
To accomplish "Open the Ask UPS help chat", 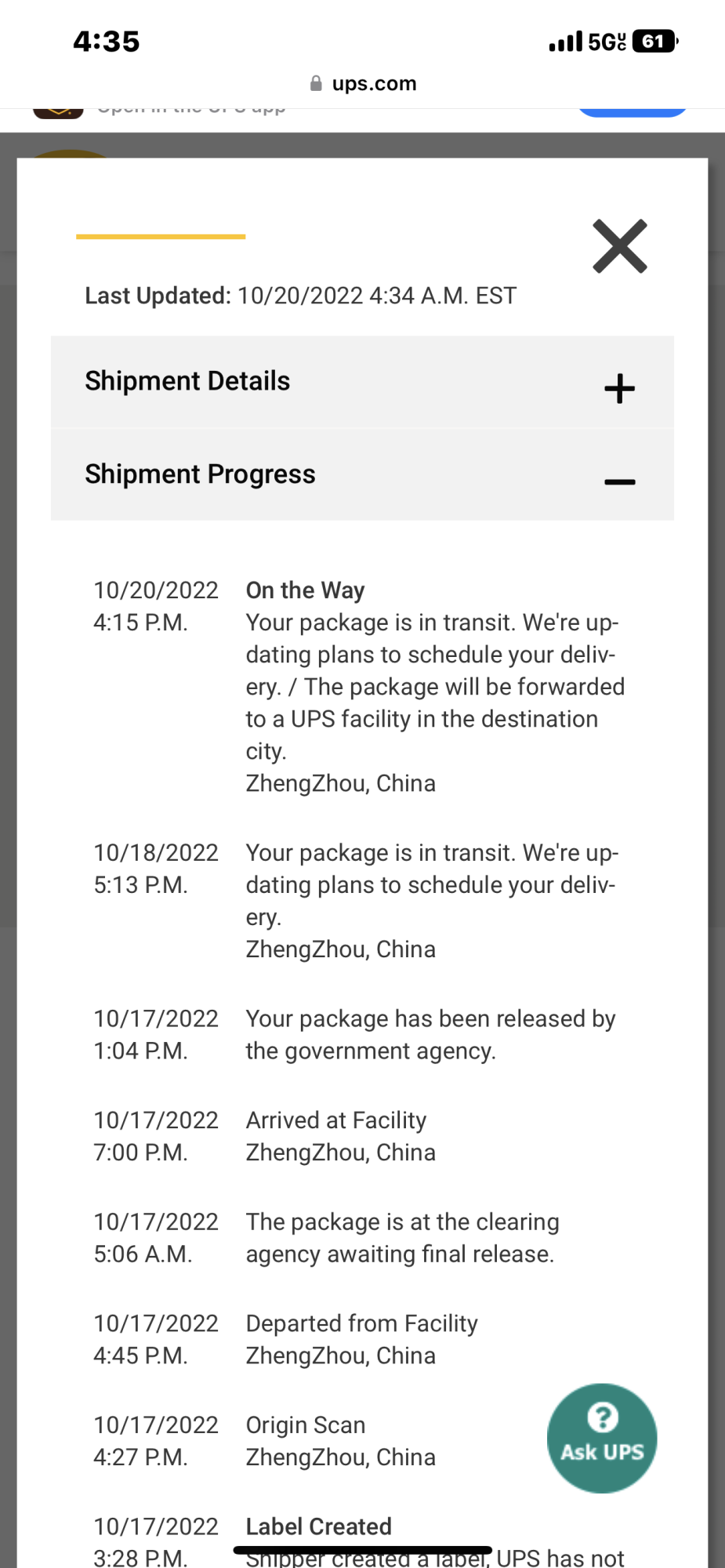I will point(602,1438).
